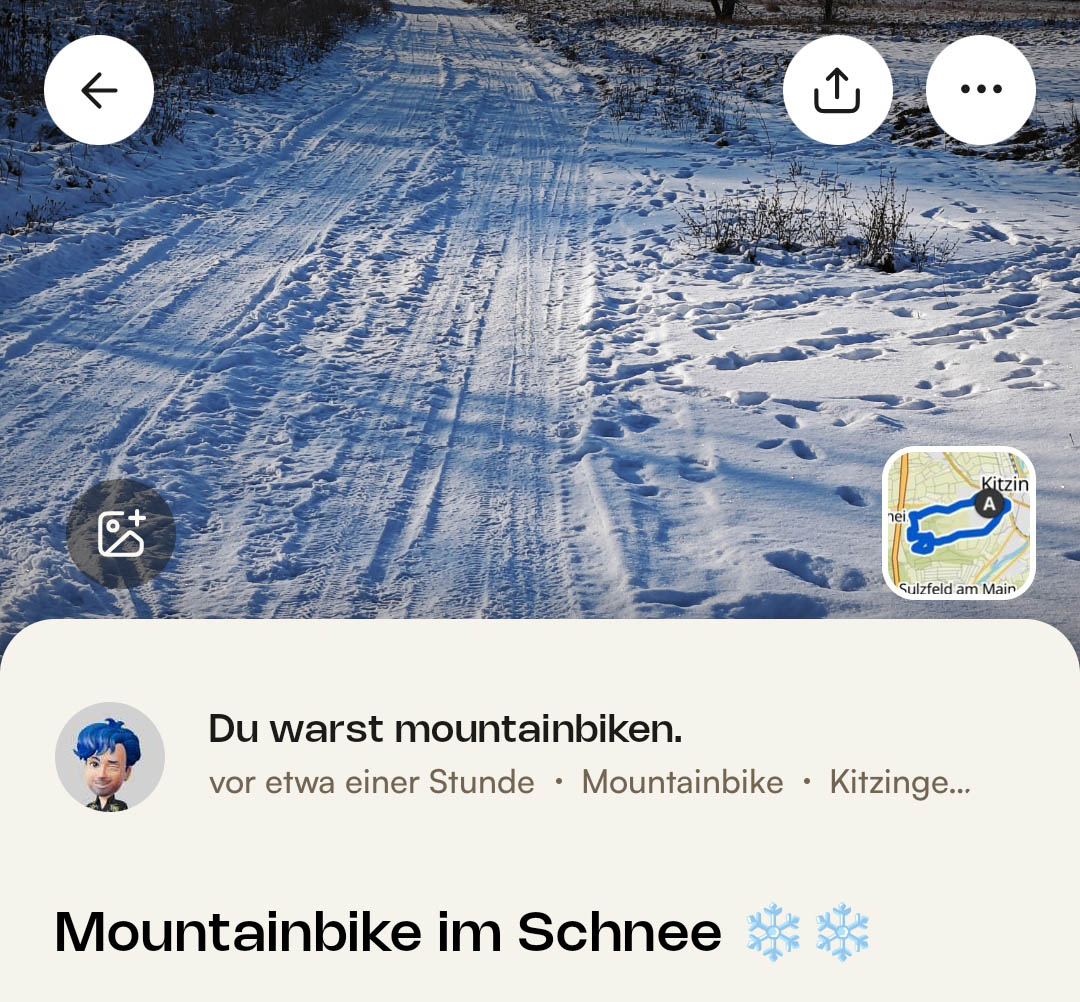Screen dimensions: 1080x1002
Task: Open the route map thumbnail
Action: coord(958,523)
